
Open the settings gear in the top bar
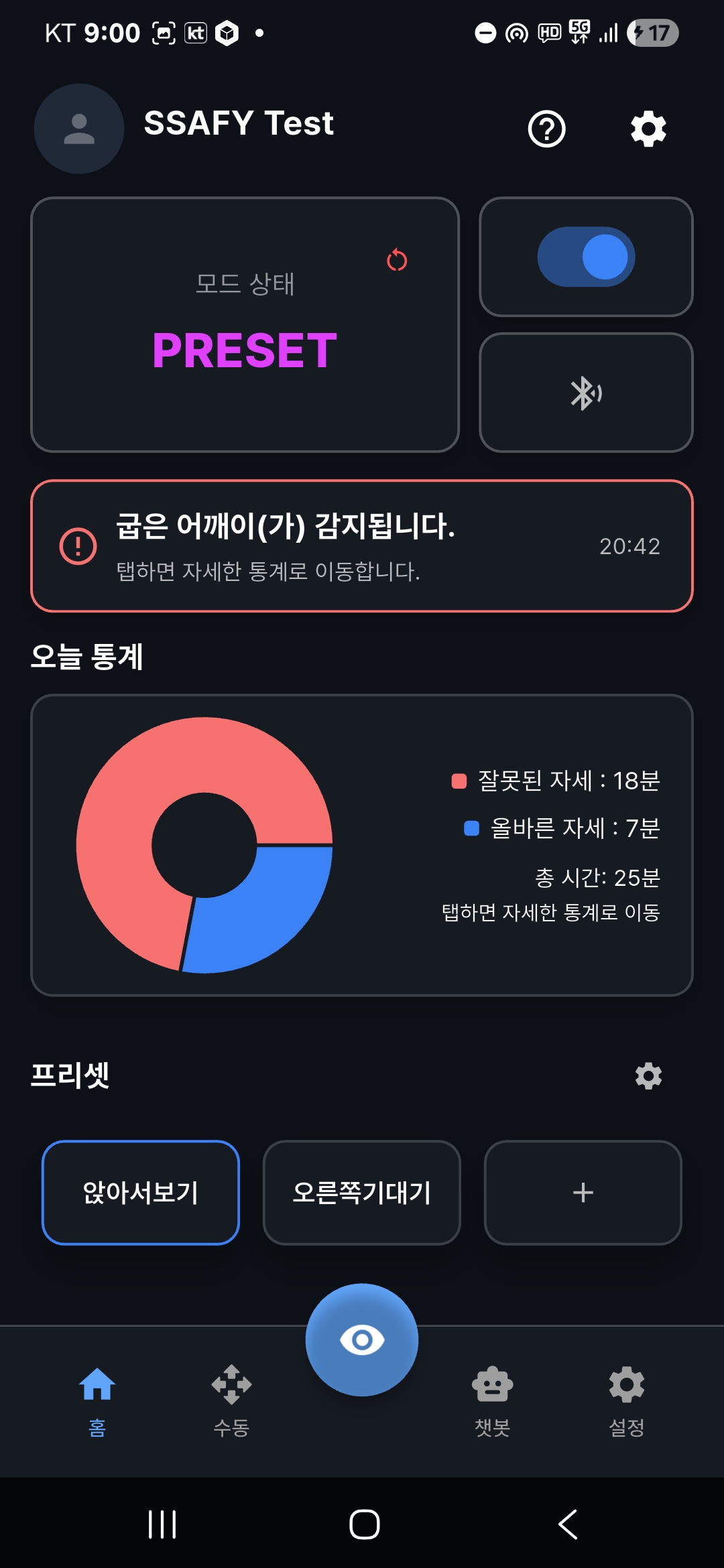(x=648, y=129)
